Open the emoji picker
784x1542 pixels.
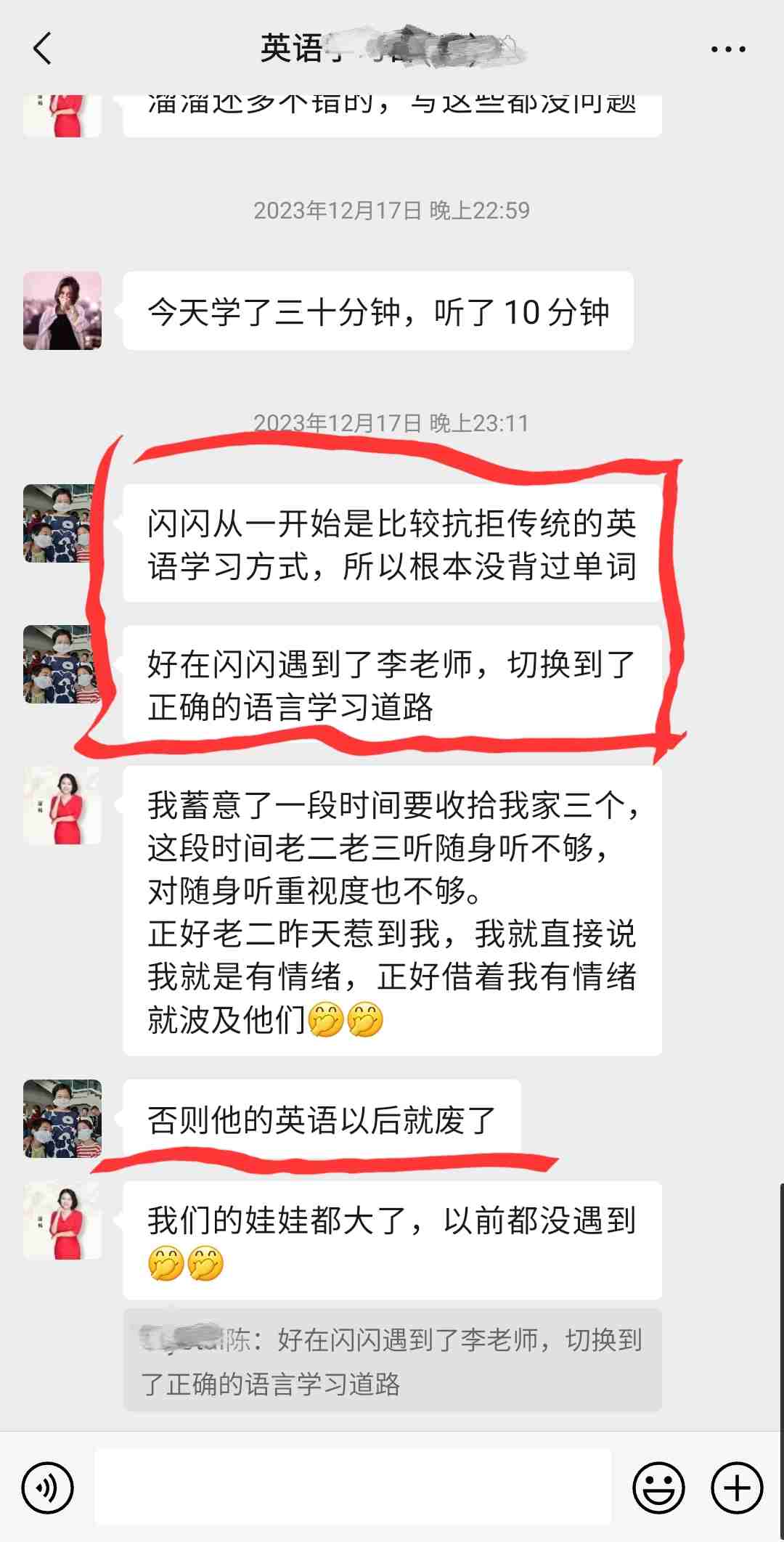(658, 1488)
